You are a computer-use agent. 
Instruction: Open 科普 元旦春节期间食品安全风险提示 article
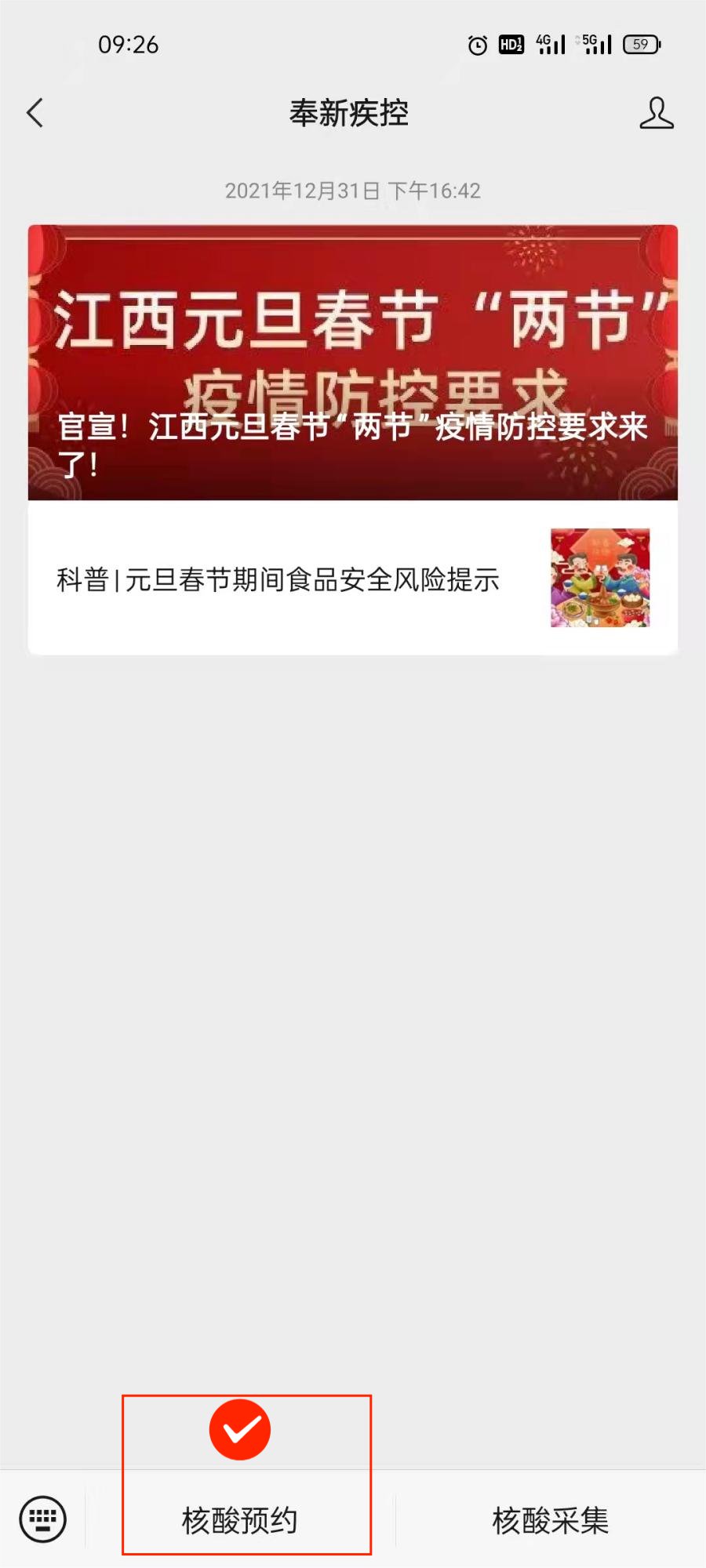[x=352, y=579]
